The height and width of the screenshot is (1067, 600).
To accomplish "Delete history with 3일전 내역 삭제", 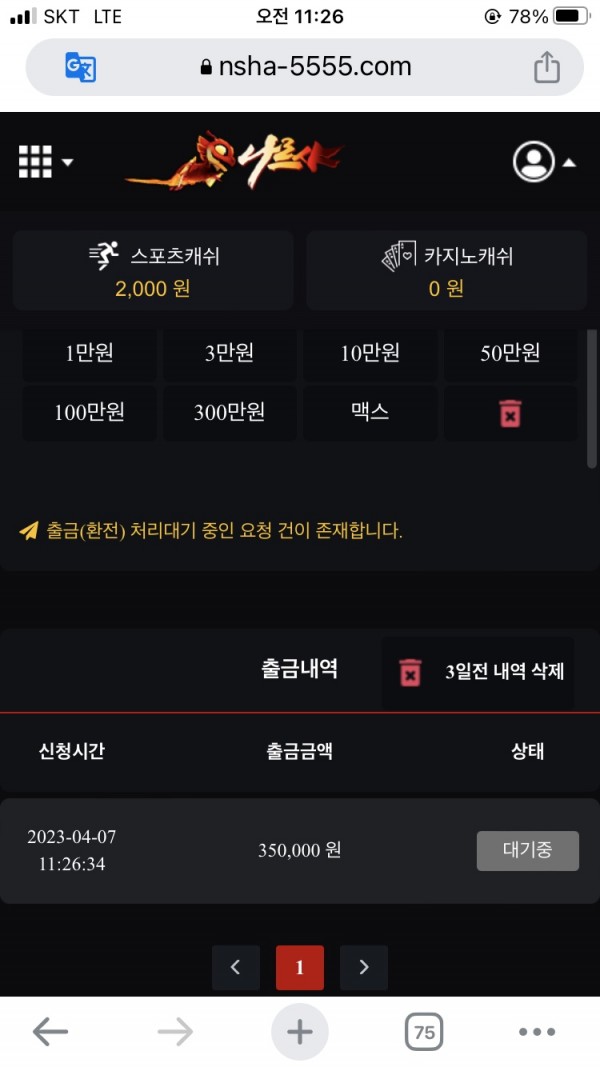I will (x=478, y=672).
